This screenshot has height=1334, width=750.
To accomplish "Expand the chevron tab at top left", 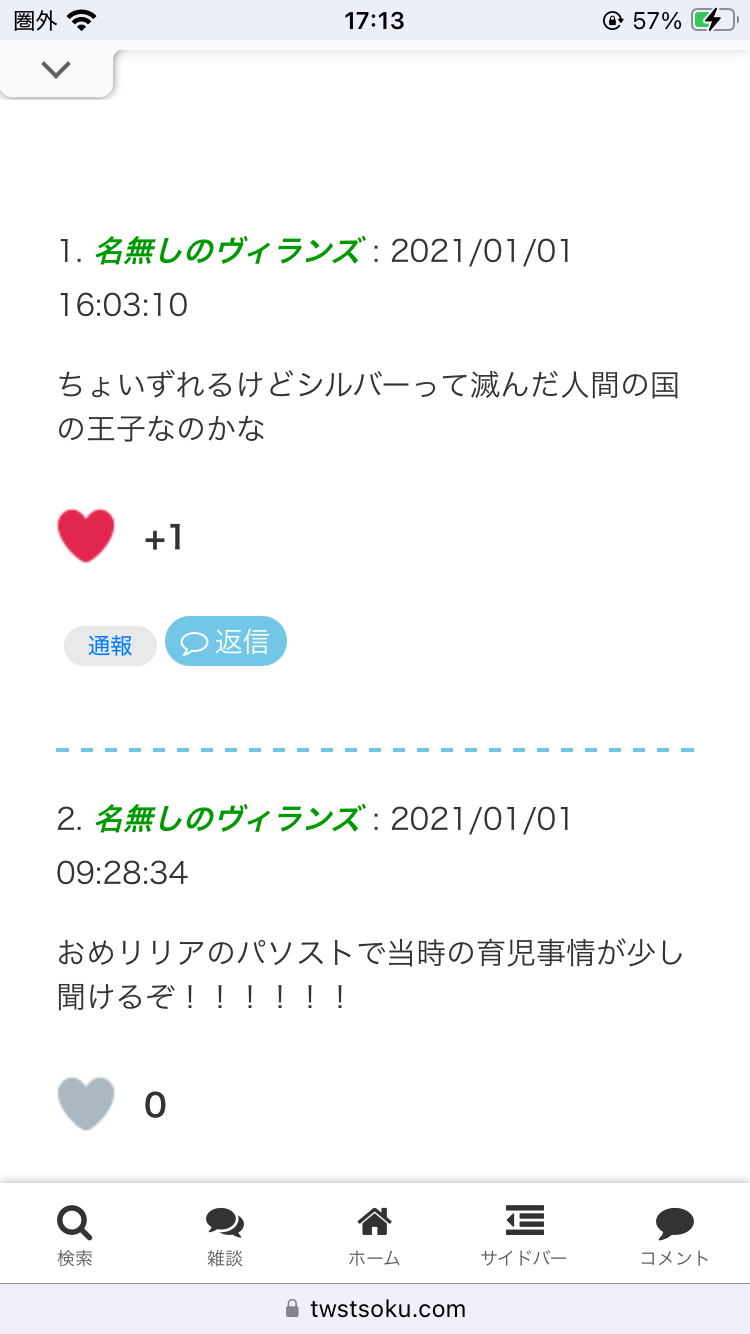I will (56, 70).
